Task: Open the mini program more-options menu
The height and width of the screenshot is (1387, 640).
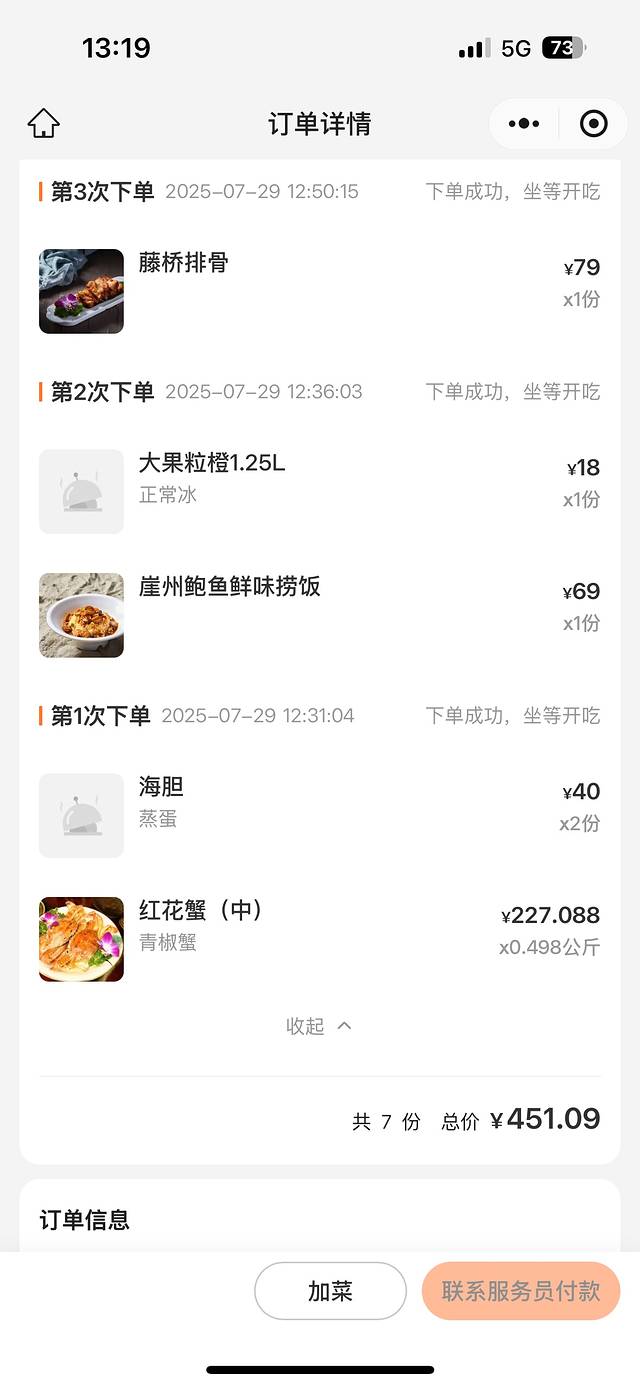Action: [524, 124]
